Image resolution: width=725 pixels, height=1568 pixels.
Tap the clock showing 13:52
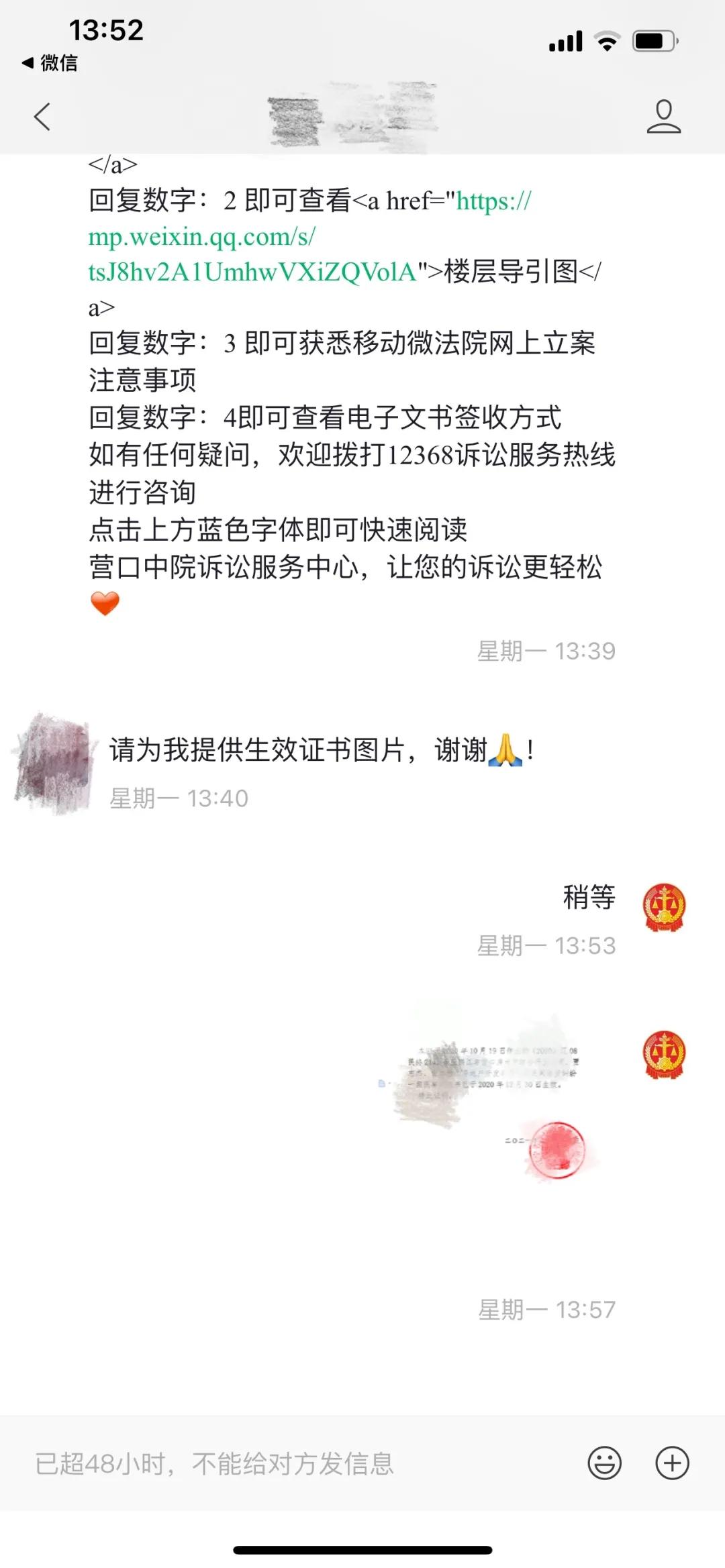pos(107,30)
